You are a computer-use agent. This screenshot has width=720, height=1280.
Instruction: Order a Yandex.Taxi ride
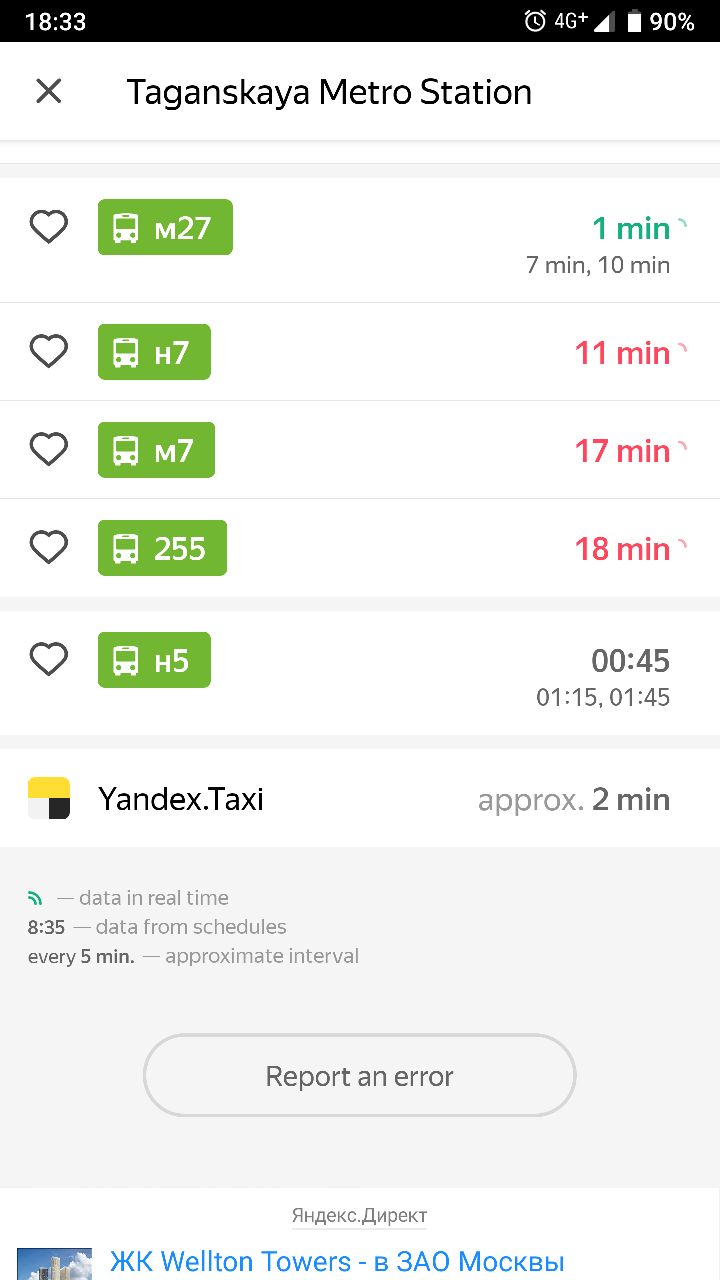(360, 799)
